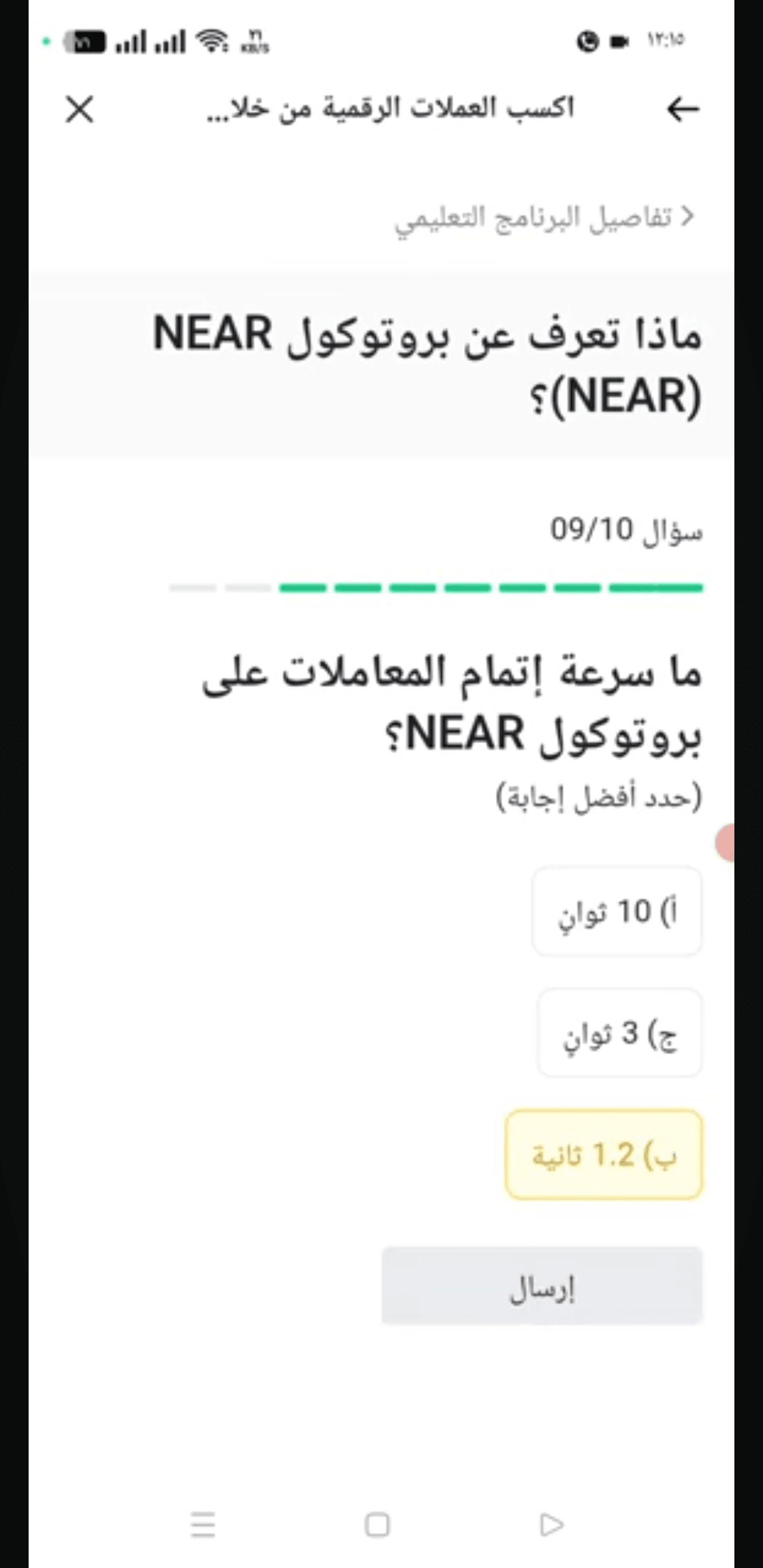Close the quiz with the X icon

[80, 110]
